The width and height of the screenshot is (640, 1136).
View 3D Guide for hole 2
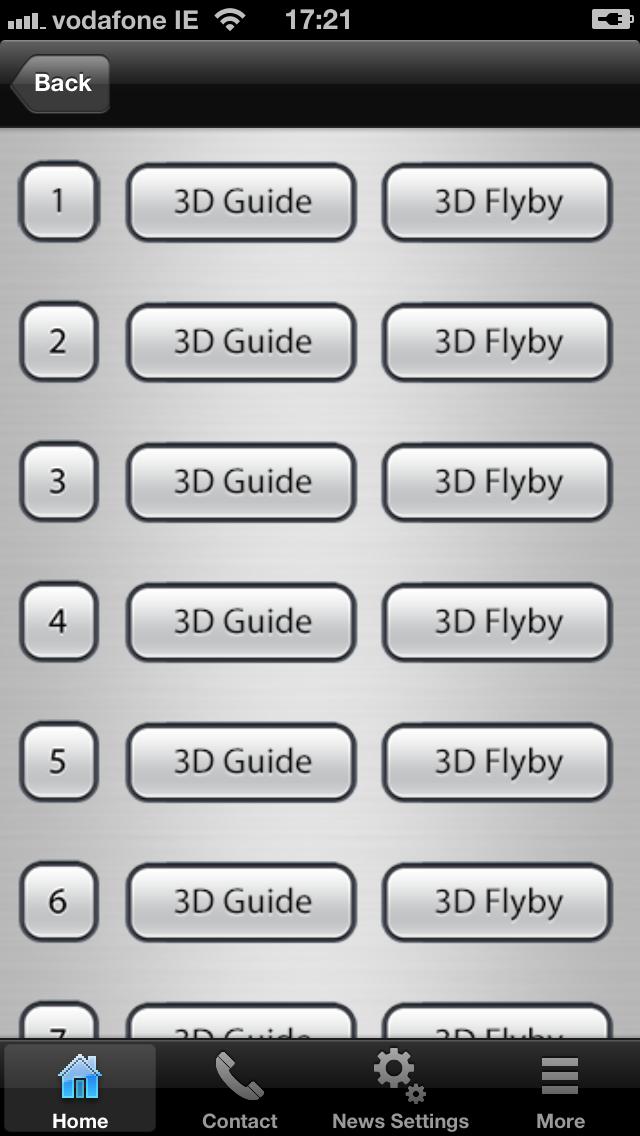pyautogui.click(x=241, y=342)
